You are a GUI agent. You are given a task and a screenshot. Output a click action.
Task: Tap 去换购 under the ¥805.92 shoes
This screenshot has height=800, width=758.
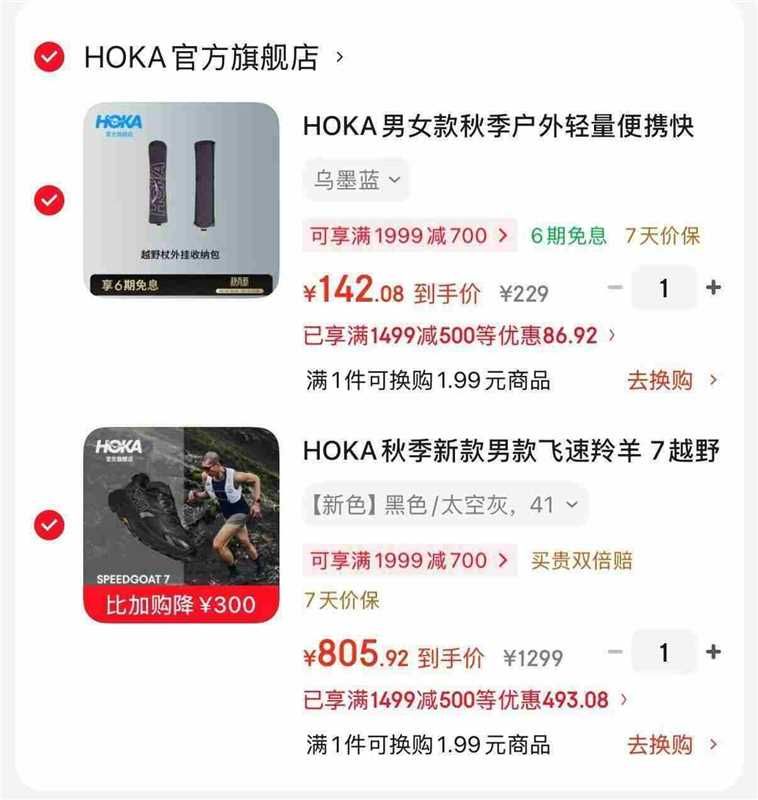671,745
